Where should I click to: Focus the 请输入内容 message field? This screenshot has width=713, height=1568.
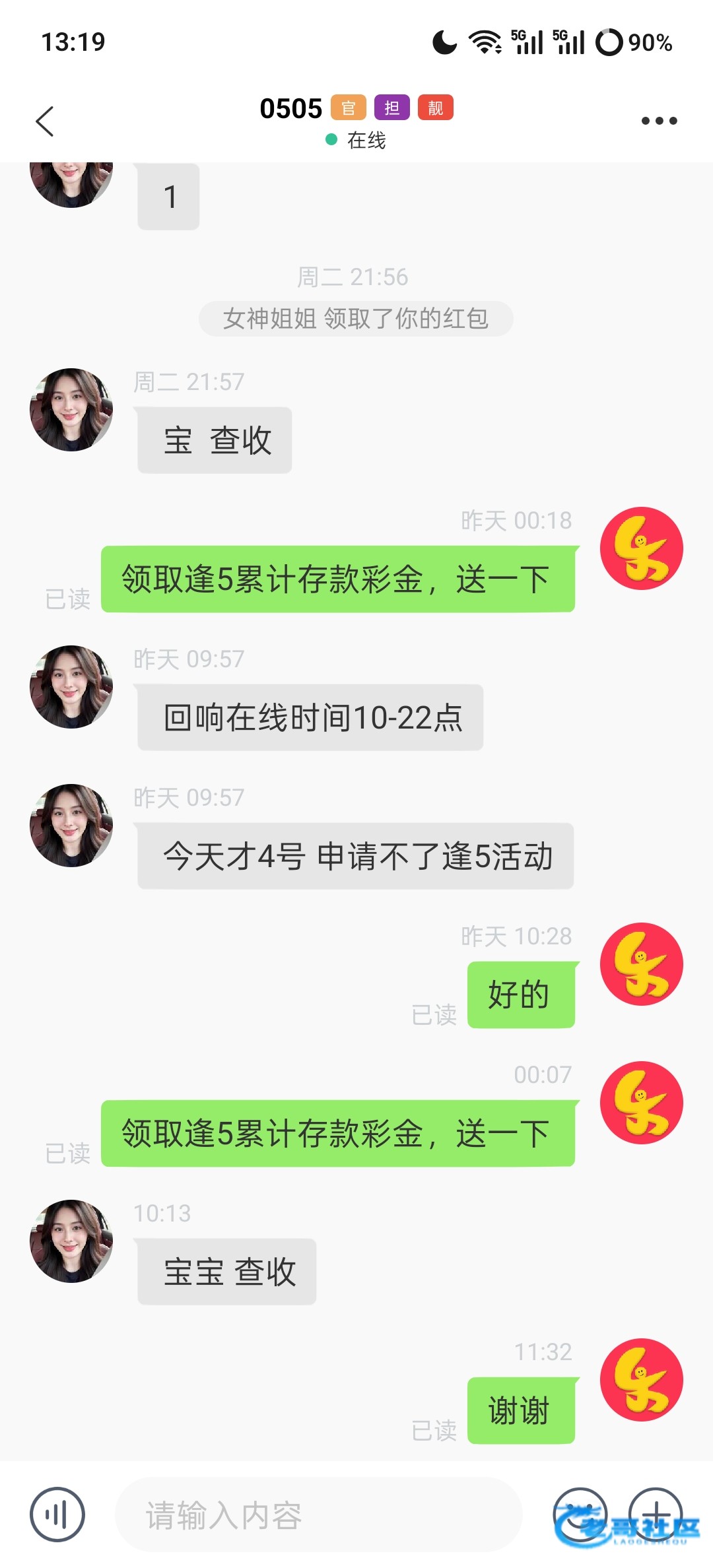(x=318, y=1515)
